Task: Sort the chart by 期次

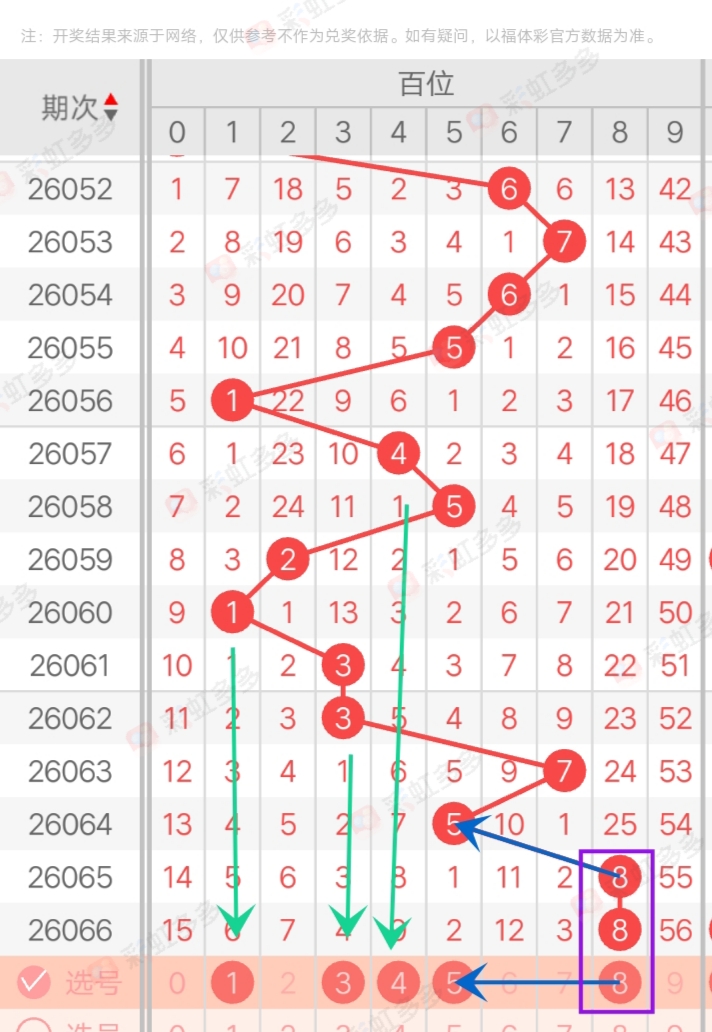Action: point(110,107)
